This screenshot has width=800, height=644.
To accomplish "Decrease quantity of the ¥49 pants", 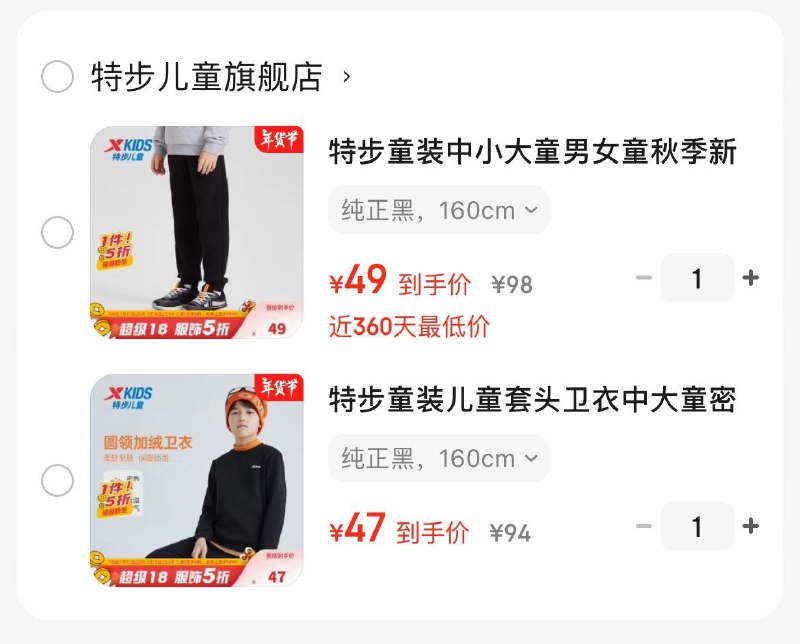I will click(x=644, y=278).
